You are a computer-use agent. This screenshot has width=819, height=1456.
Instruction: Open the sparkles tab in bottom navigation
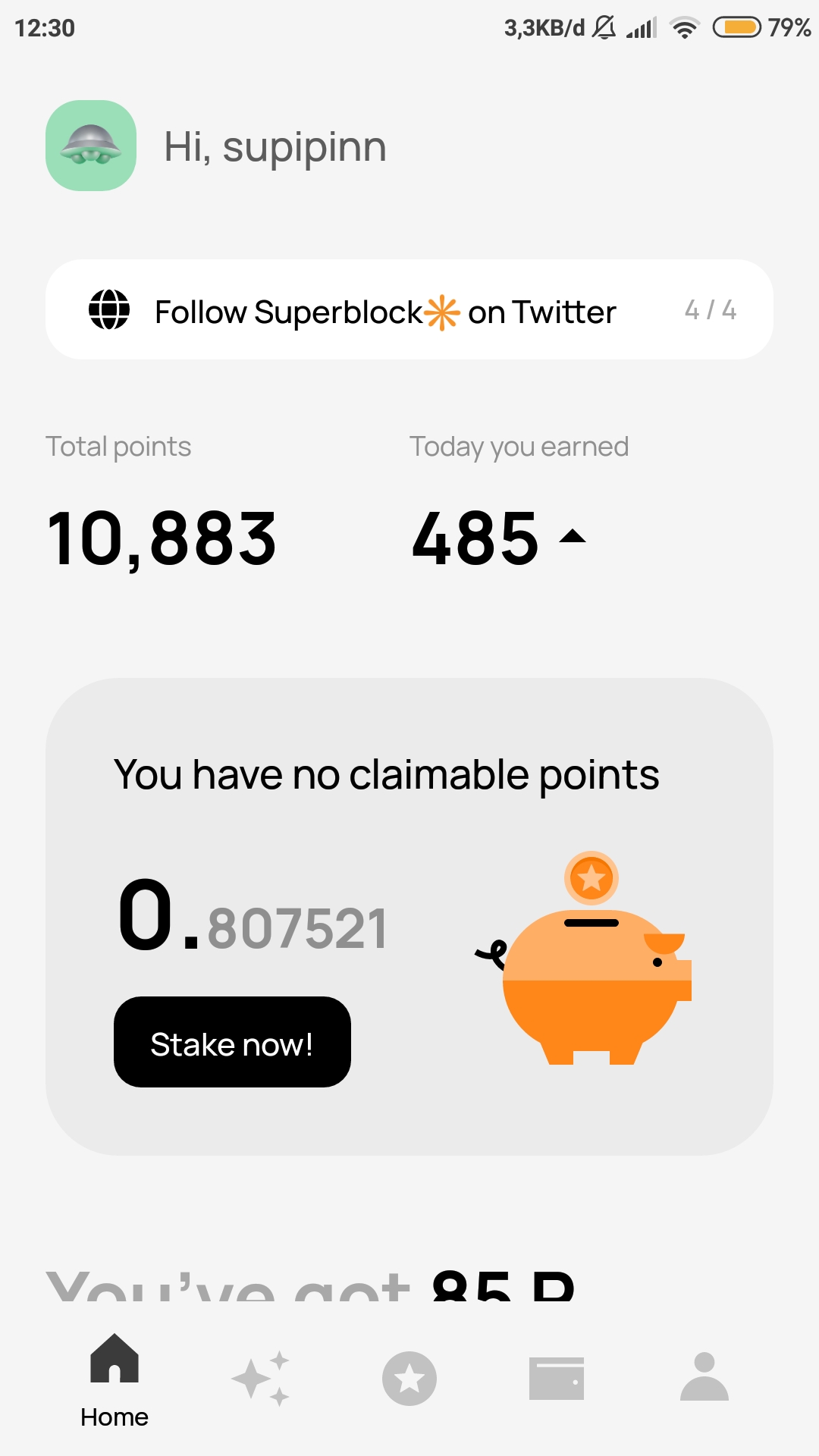pos(262,1378)
